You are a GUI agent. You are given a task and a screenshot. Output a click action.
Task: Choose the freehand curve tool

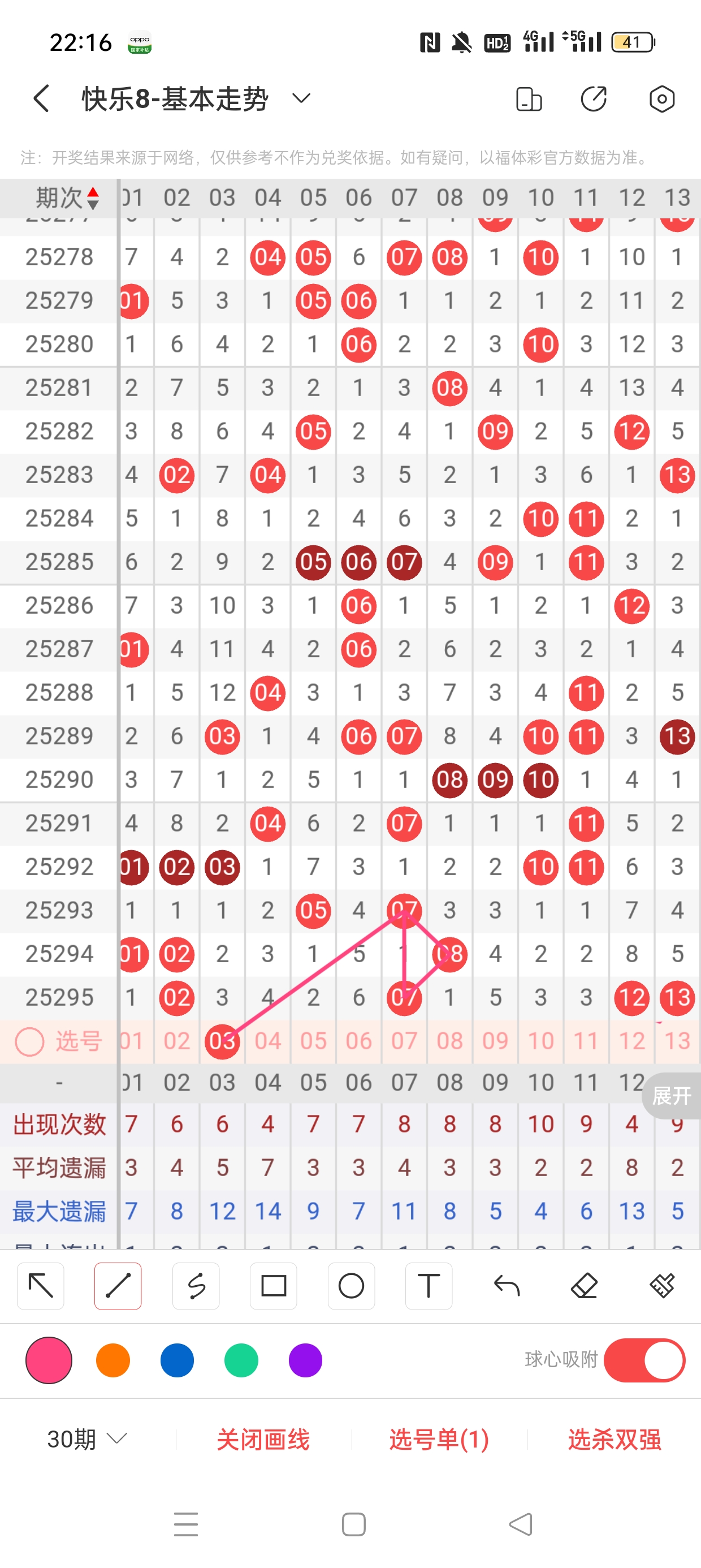click(196, 1286)
